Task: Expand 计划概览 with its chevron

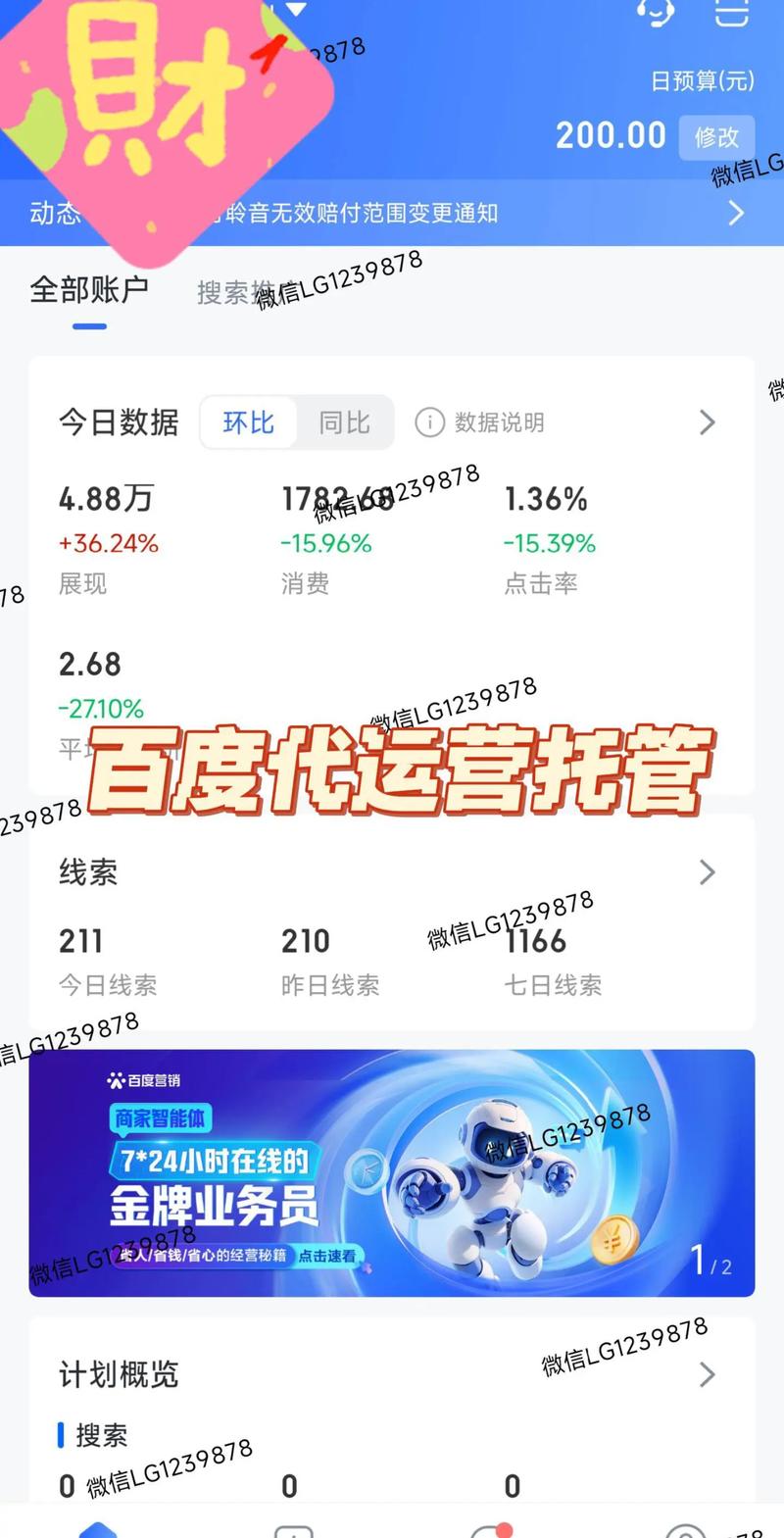Action: pos(706,1374)
